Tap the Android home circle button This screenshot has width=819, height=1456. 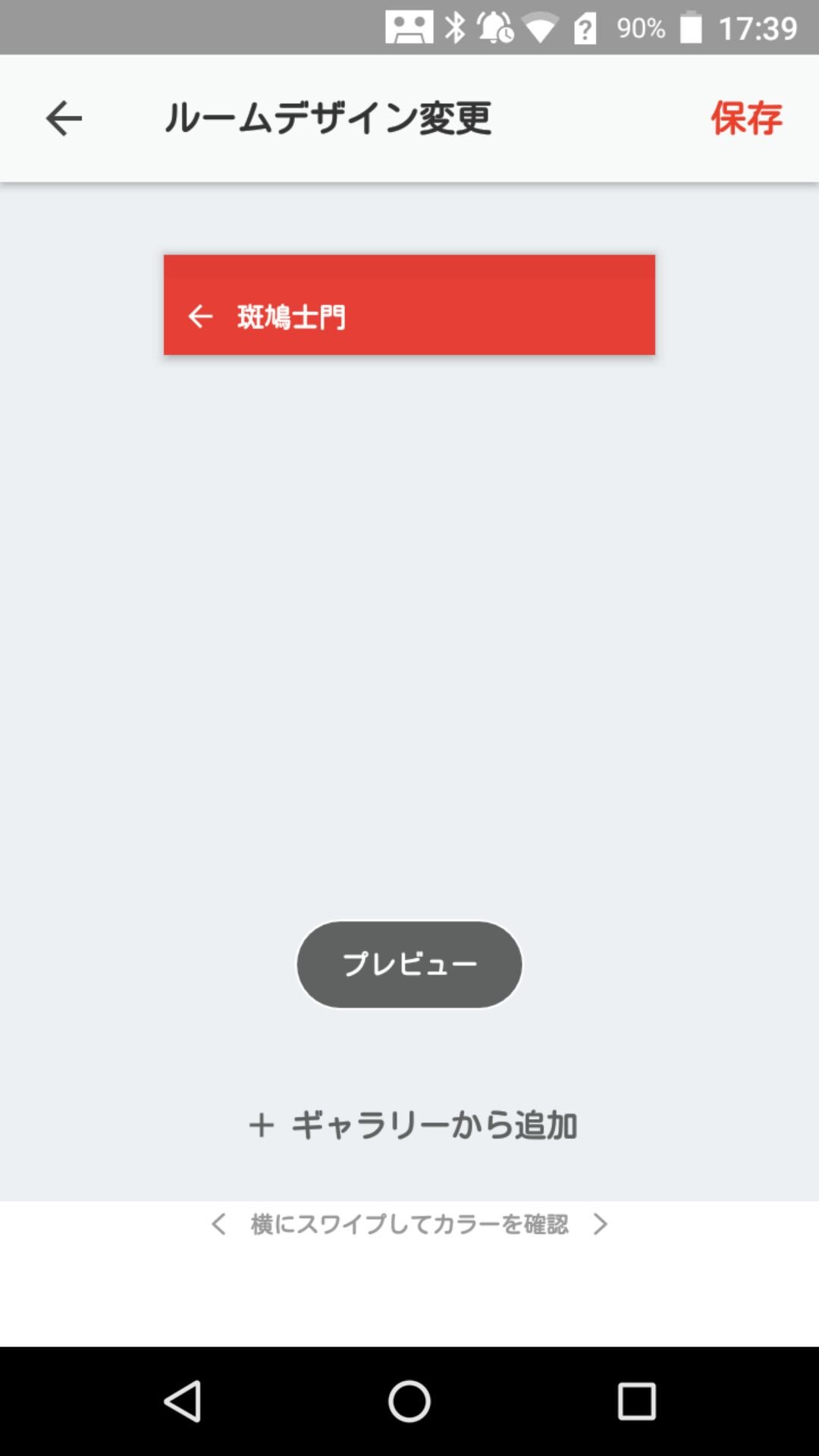click(408, 1403)
